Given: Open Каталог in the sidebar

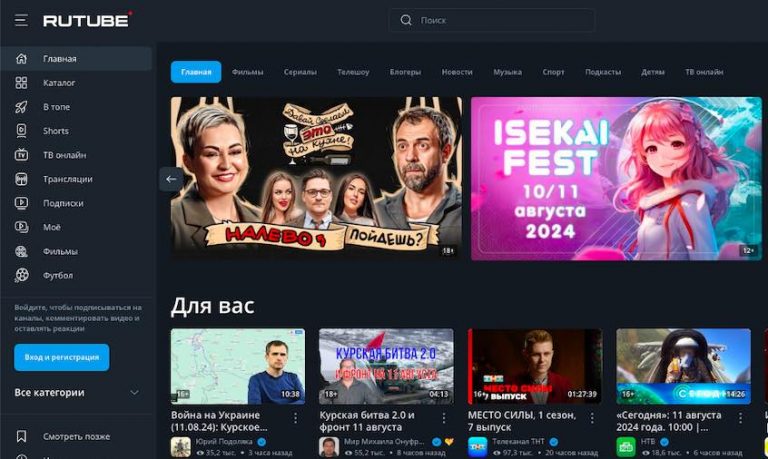Looking at the screenshot, I should pyautogui.click(x=59, y=83).
